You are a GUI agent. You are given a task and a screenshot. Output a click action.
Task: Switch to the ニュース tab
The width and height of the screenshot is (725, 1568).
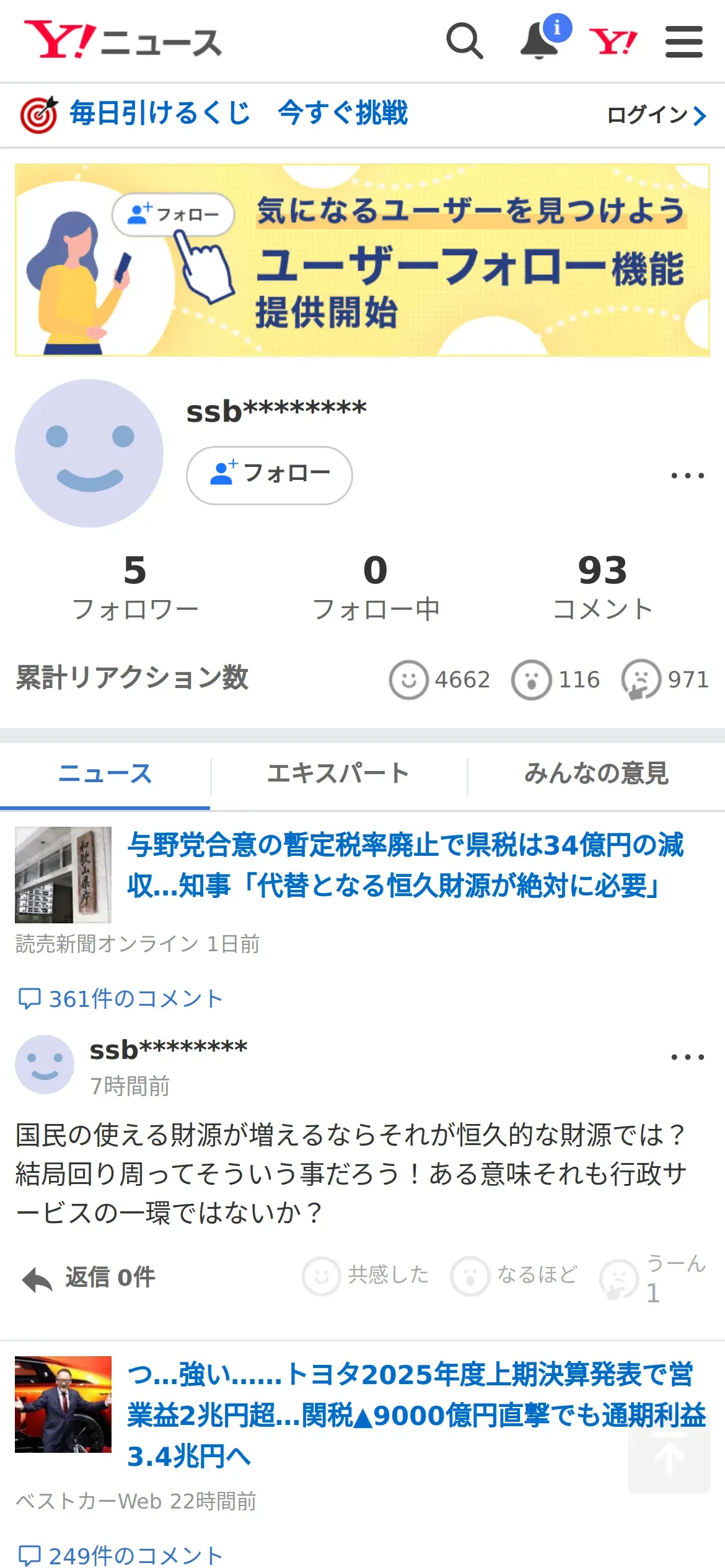pyautogui.click(x=105, y=774)
